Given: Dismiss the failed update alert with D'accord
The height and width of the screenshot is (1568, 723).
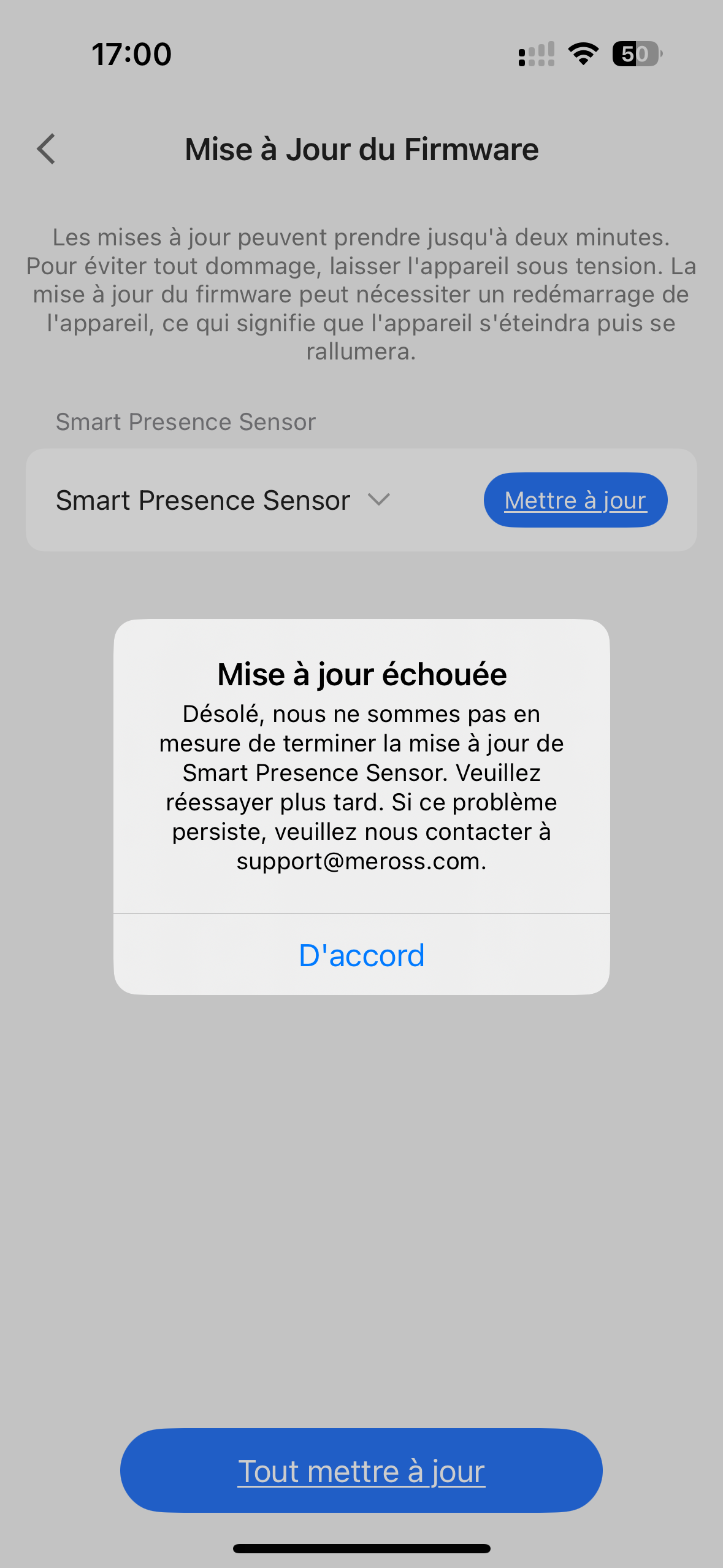Looking at the screenshot, I should [x=361, y=955].
